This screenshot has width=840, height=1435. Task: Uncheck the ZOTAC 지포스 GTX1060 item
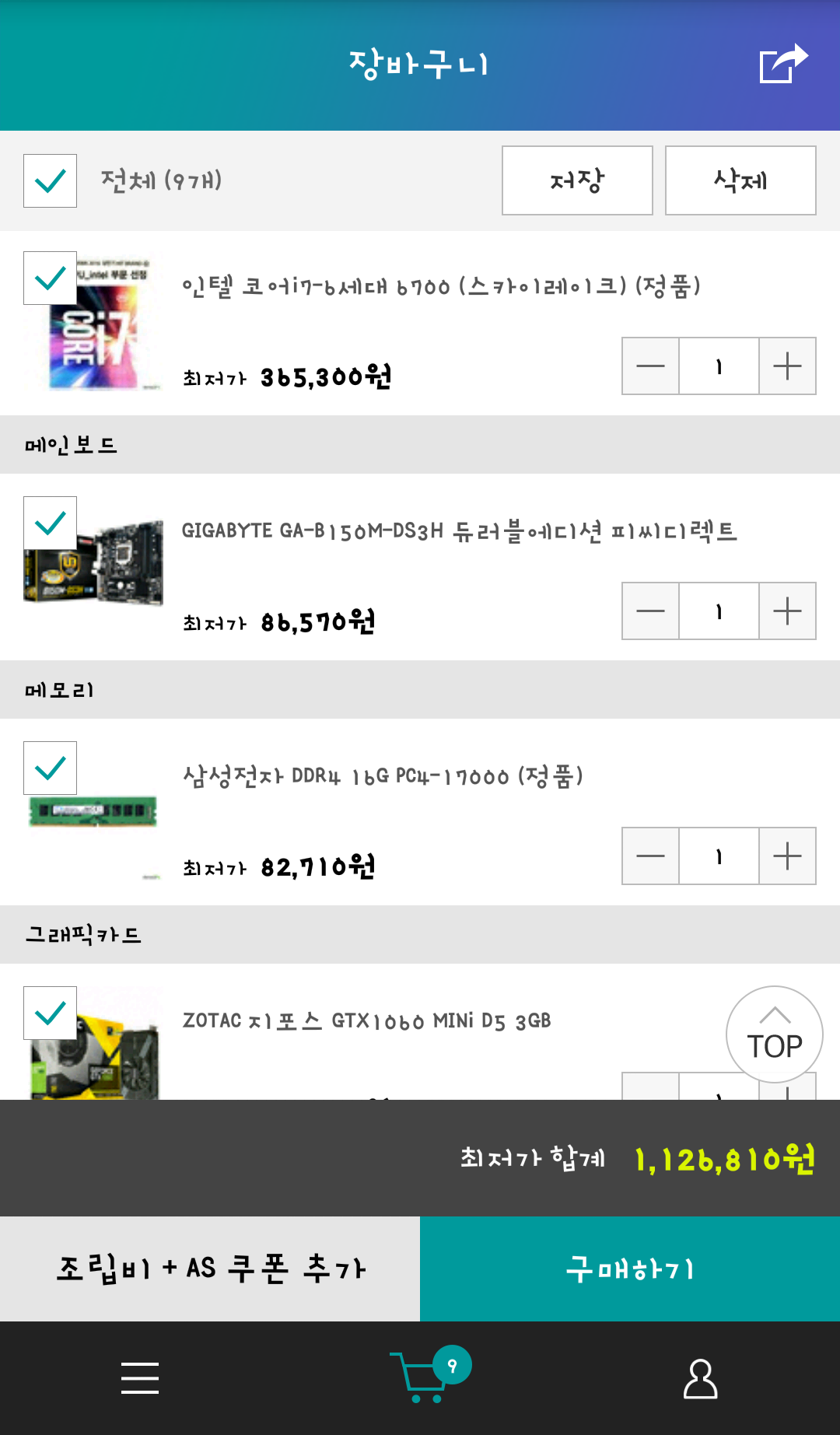click(51, 1013)
